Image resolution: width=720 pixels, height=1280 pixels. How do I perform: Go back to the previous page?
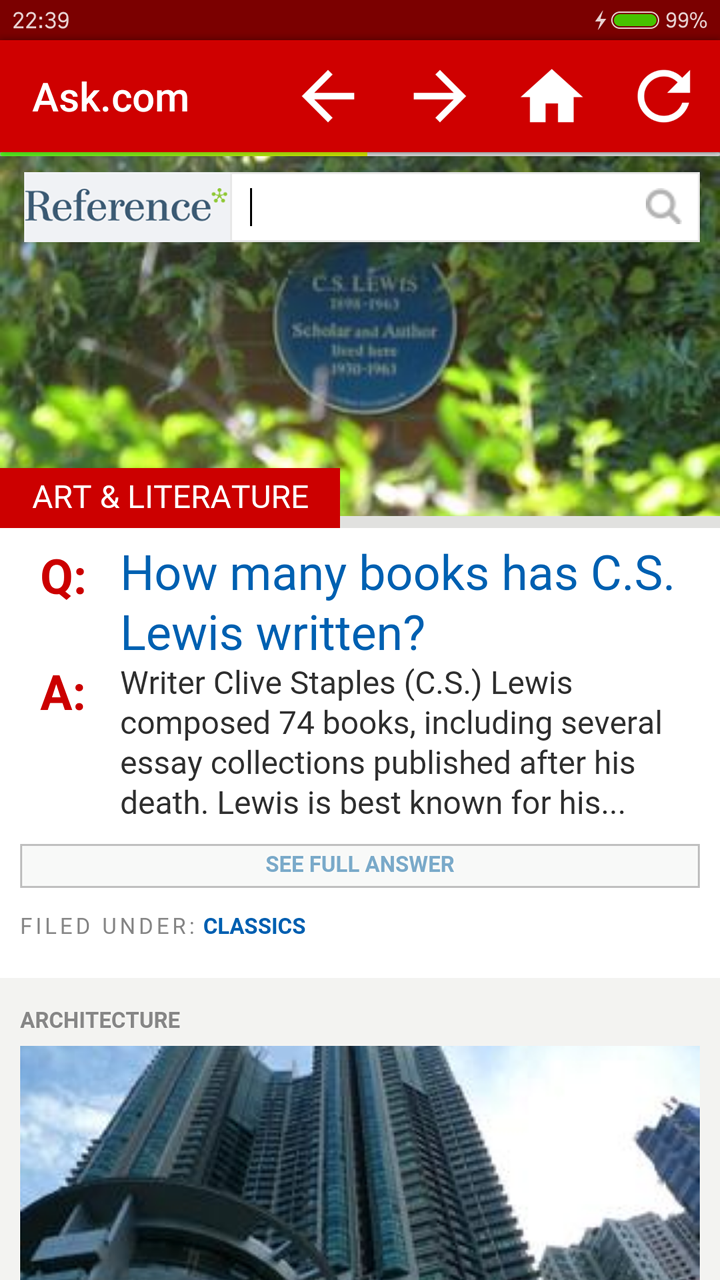(x=328, y=97)
